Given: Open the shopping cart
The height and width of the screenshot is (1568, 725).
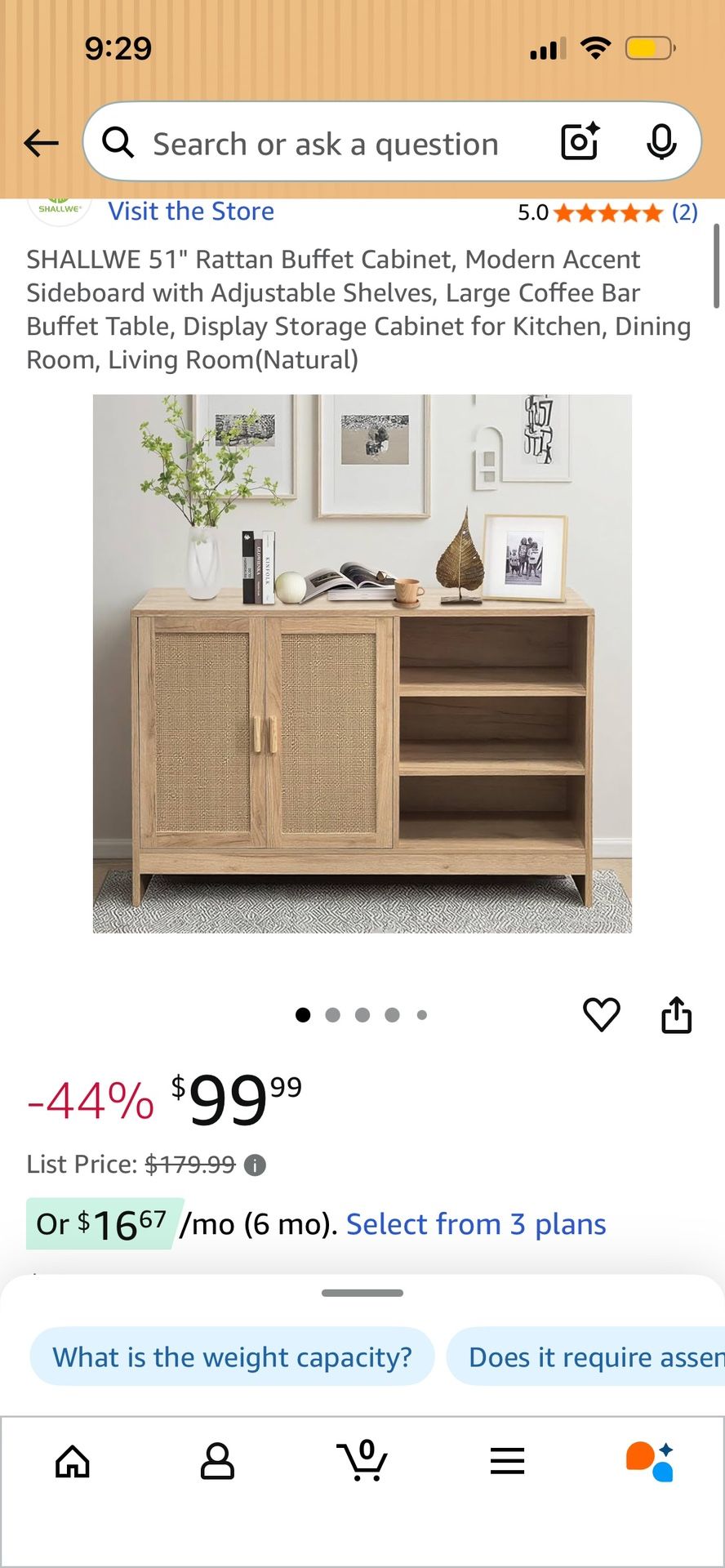Looking at the screenshot, I should point(362,1462).
